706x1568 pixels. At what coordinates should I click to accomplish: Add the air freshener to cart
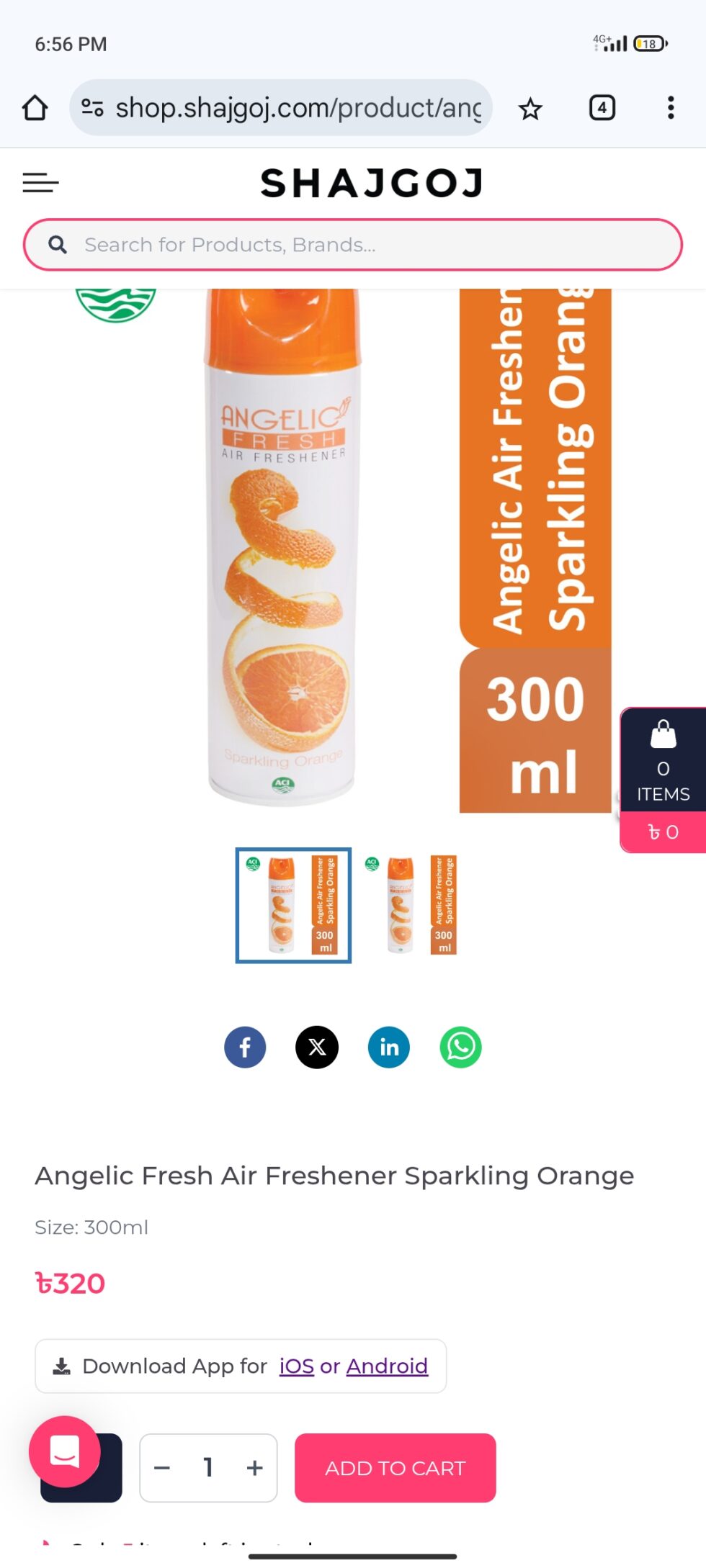(395, 1467)
